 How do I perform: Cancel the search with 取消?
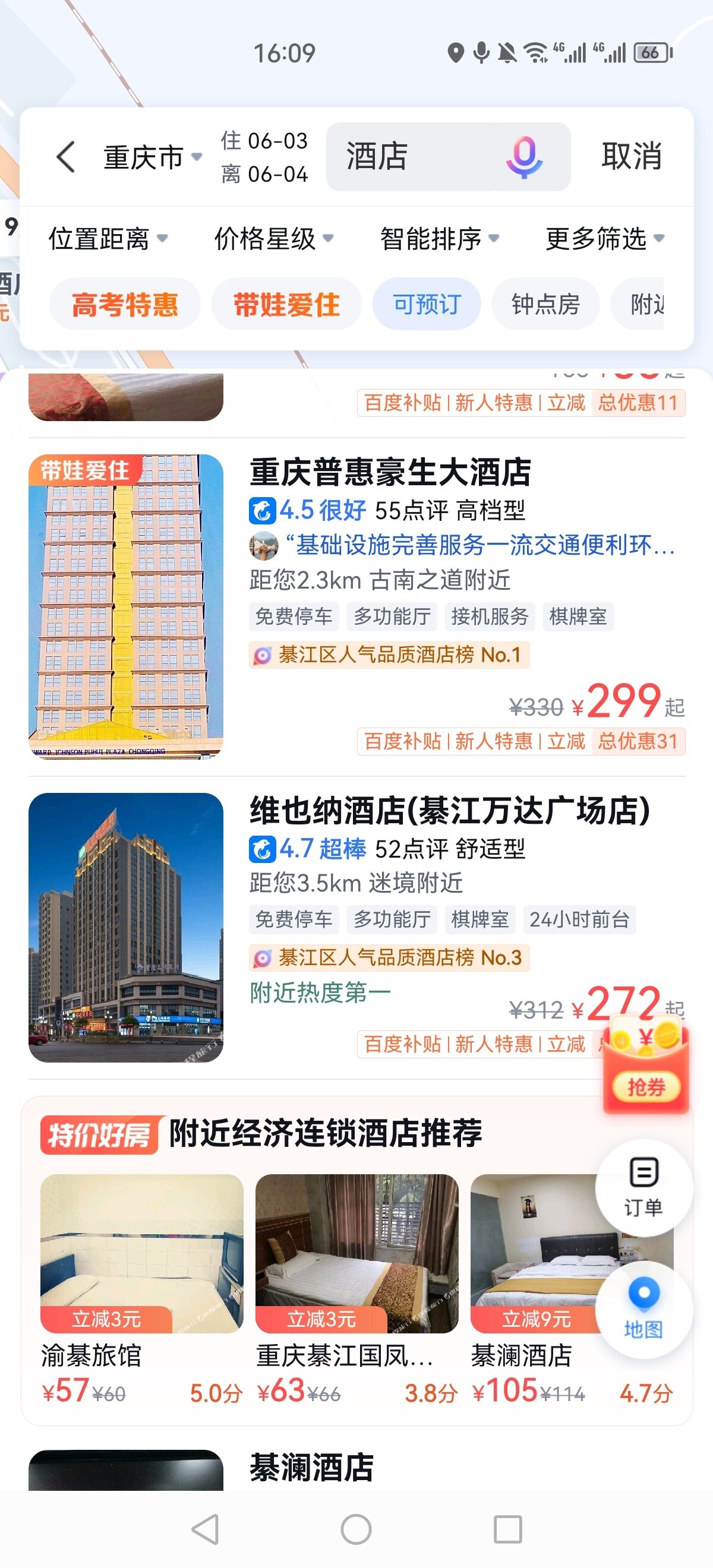(632, 156)
